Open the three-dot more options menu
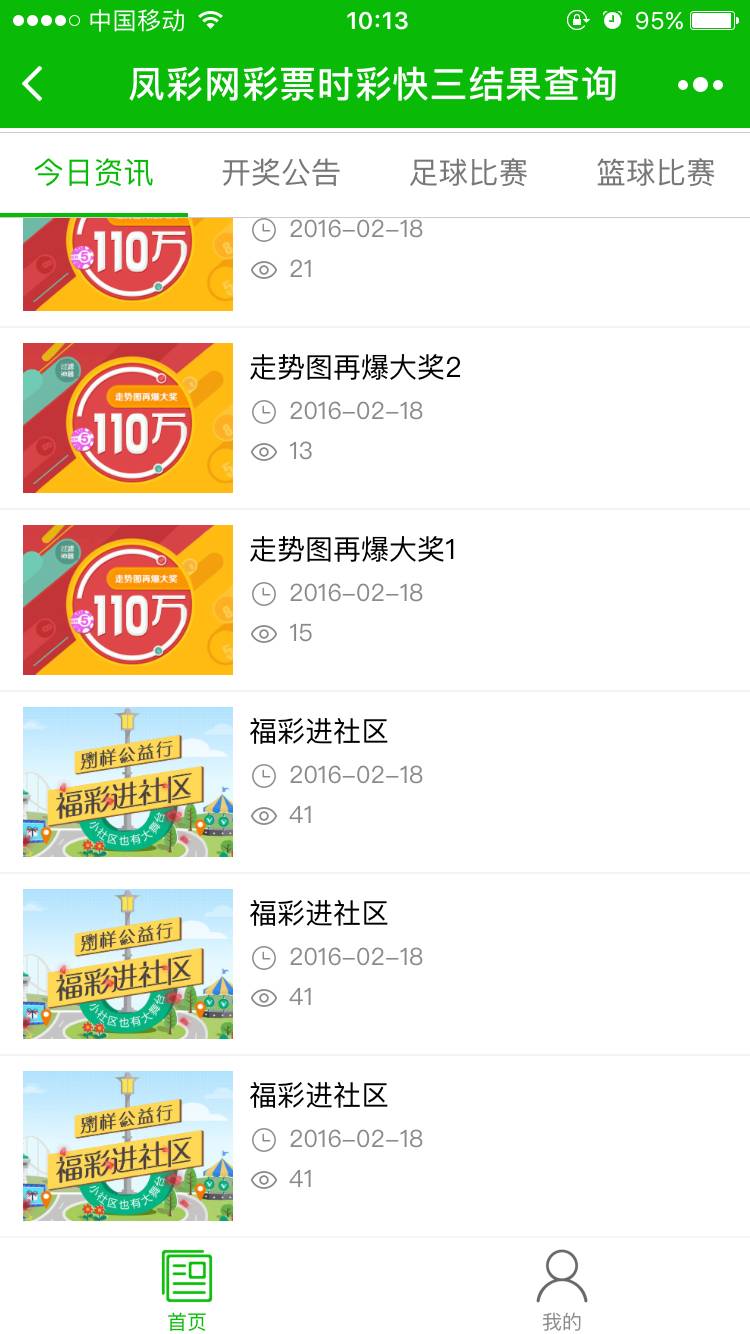 click(700, 85)
